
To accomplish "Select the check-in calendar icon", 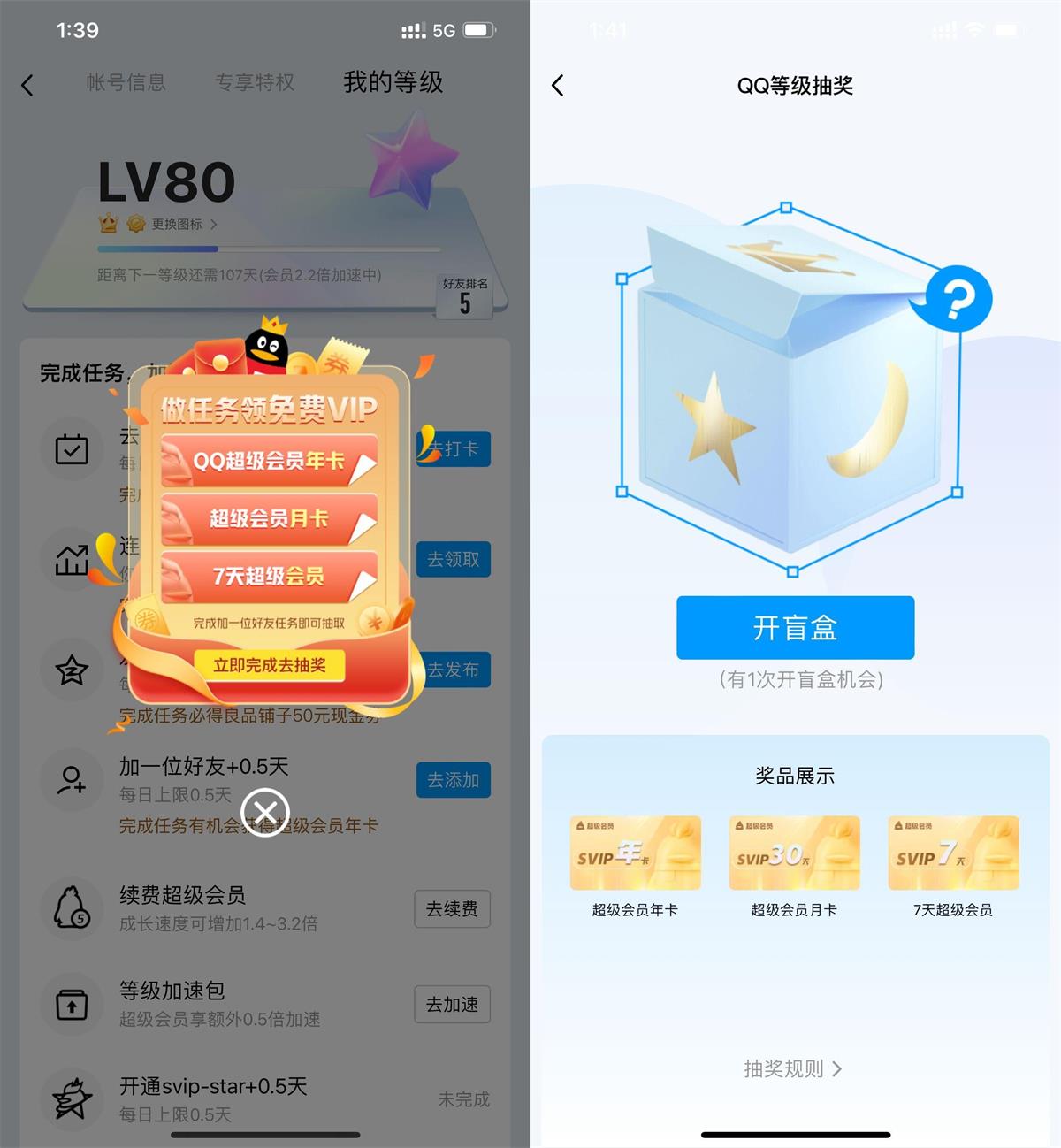I will click(72, 448).
